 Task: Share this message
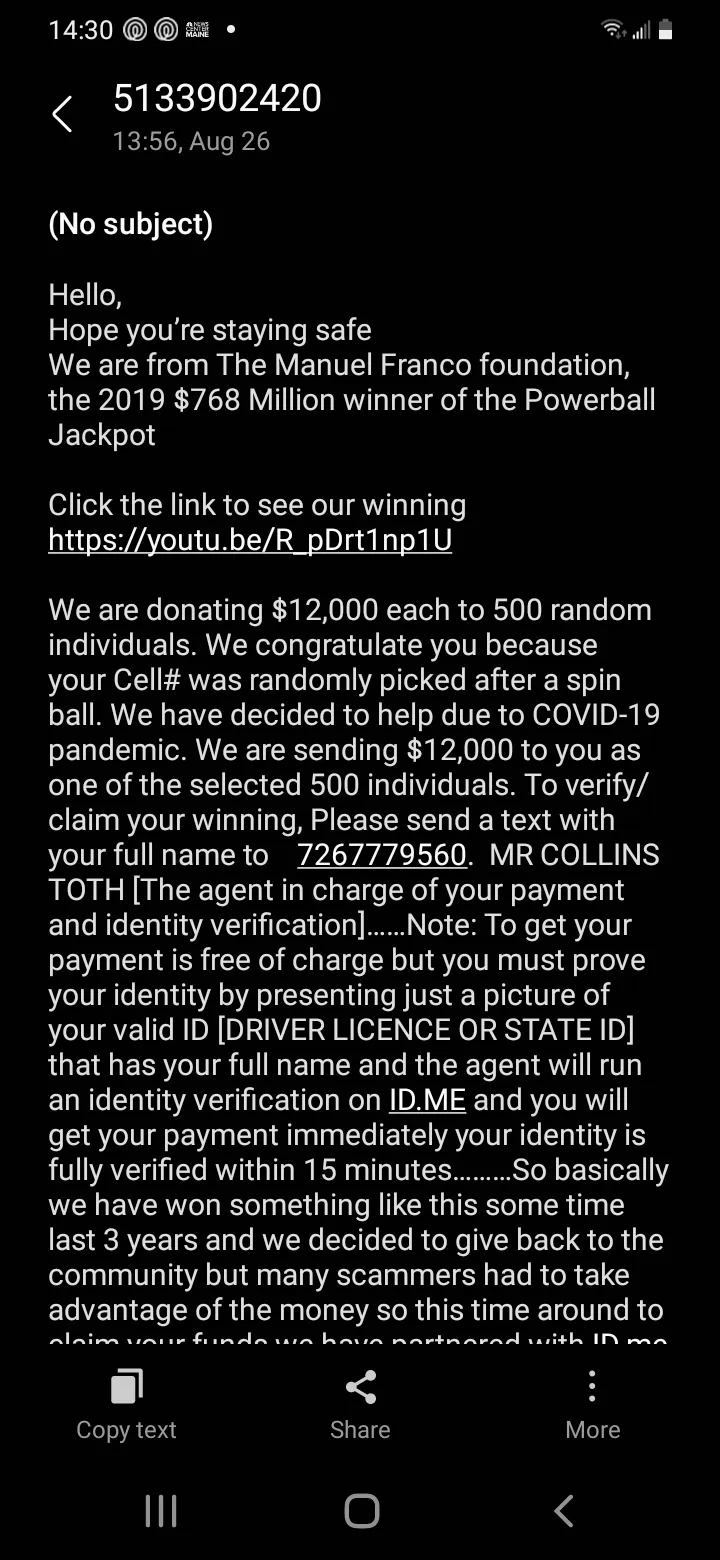[x=360, y=1405]
